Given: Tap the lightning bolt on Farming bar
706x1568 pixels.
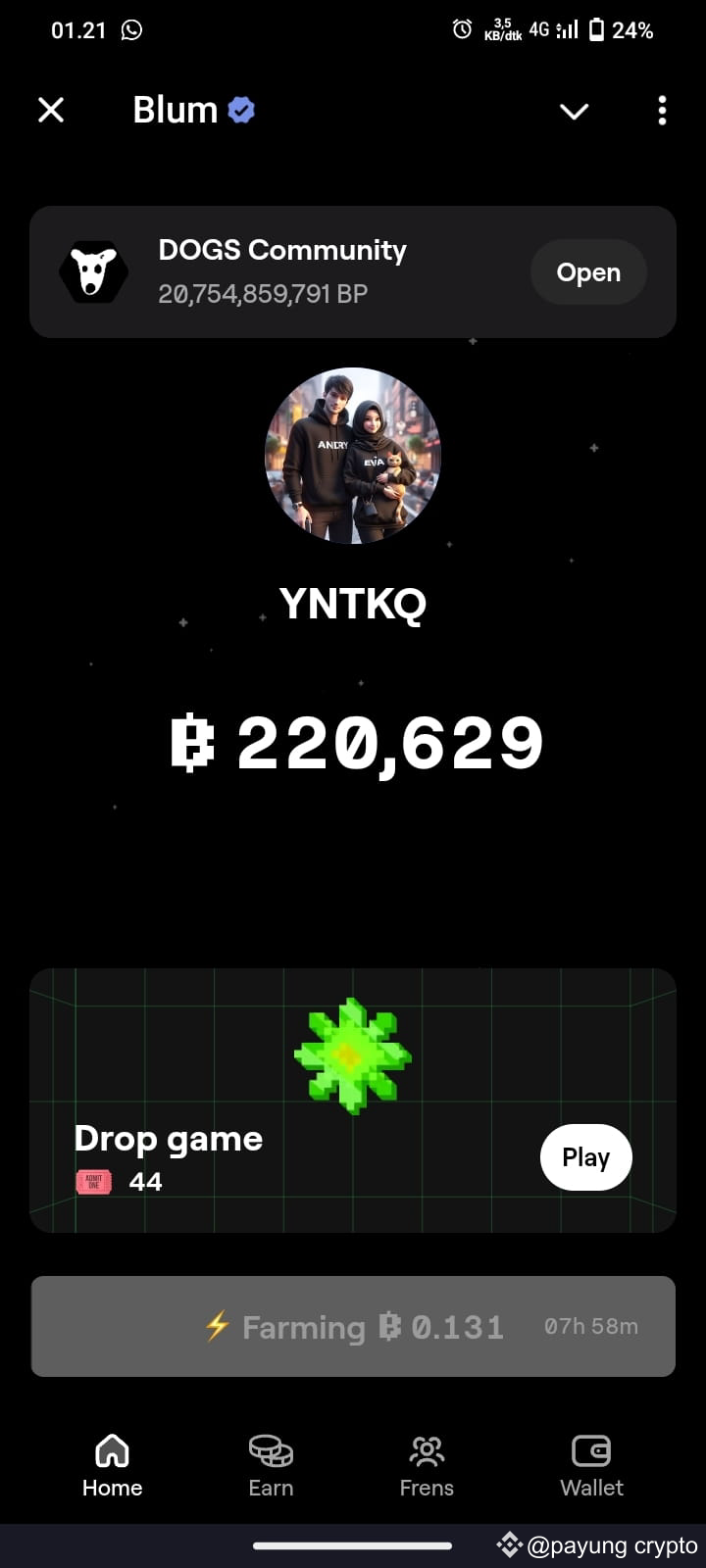Looking at the screenshot, I should coord(216,1327).
